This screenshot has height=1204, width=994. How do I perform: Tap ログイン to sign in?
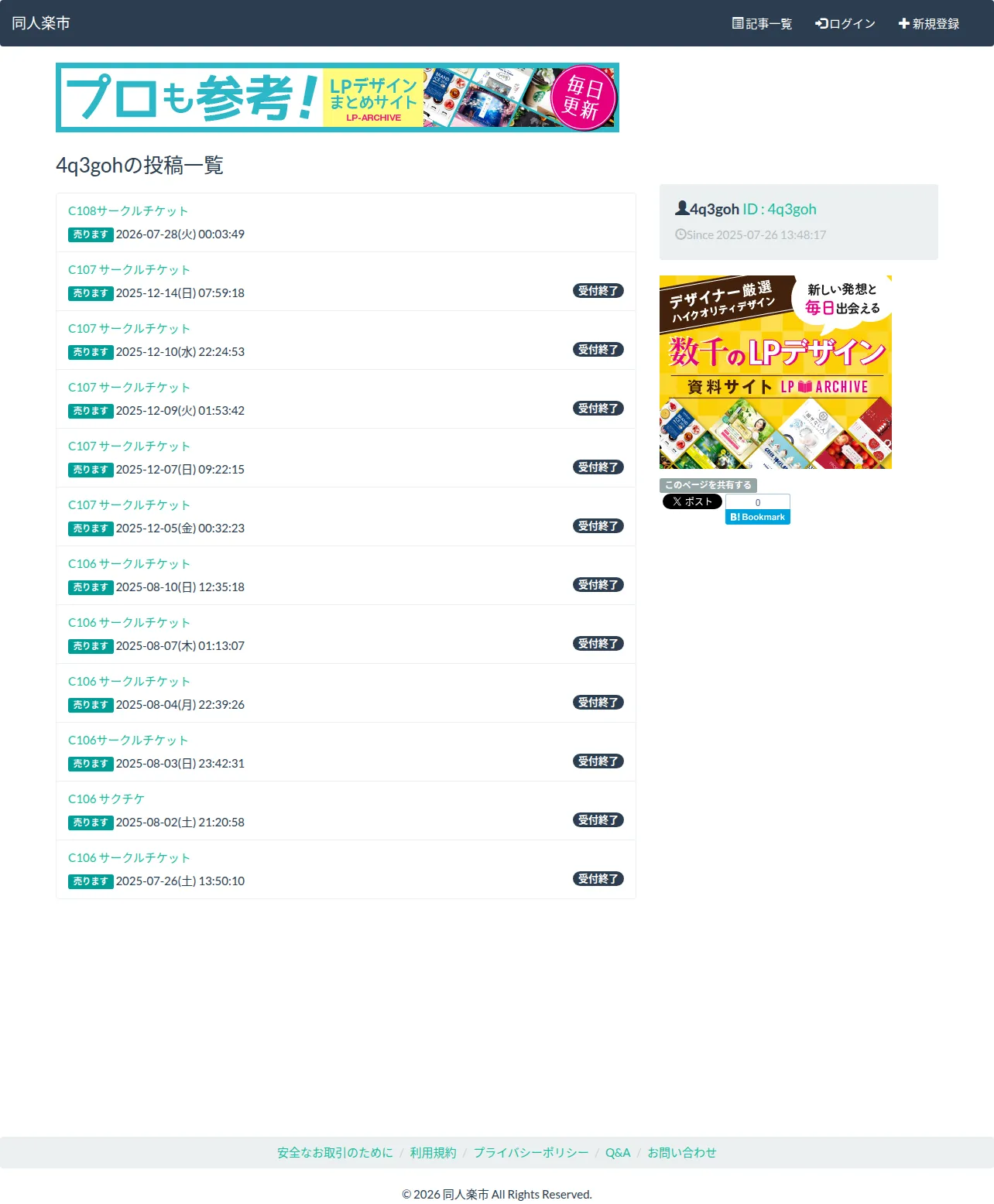click(x=845, y=24)
